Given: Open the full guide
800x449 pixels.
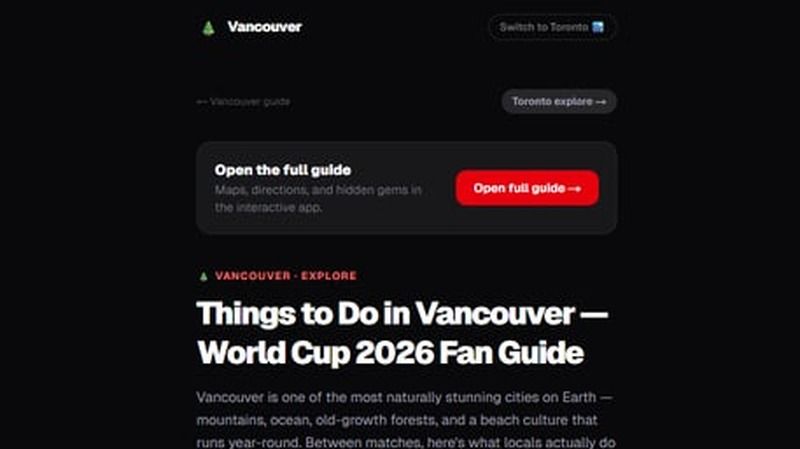Looking at the screenshot, I should [x=527, y=188].
